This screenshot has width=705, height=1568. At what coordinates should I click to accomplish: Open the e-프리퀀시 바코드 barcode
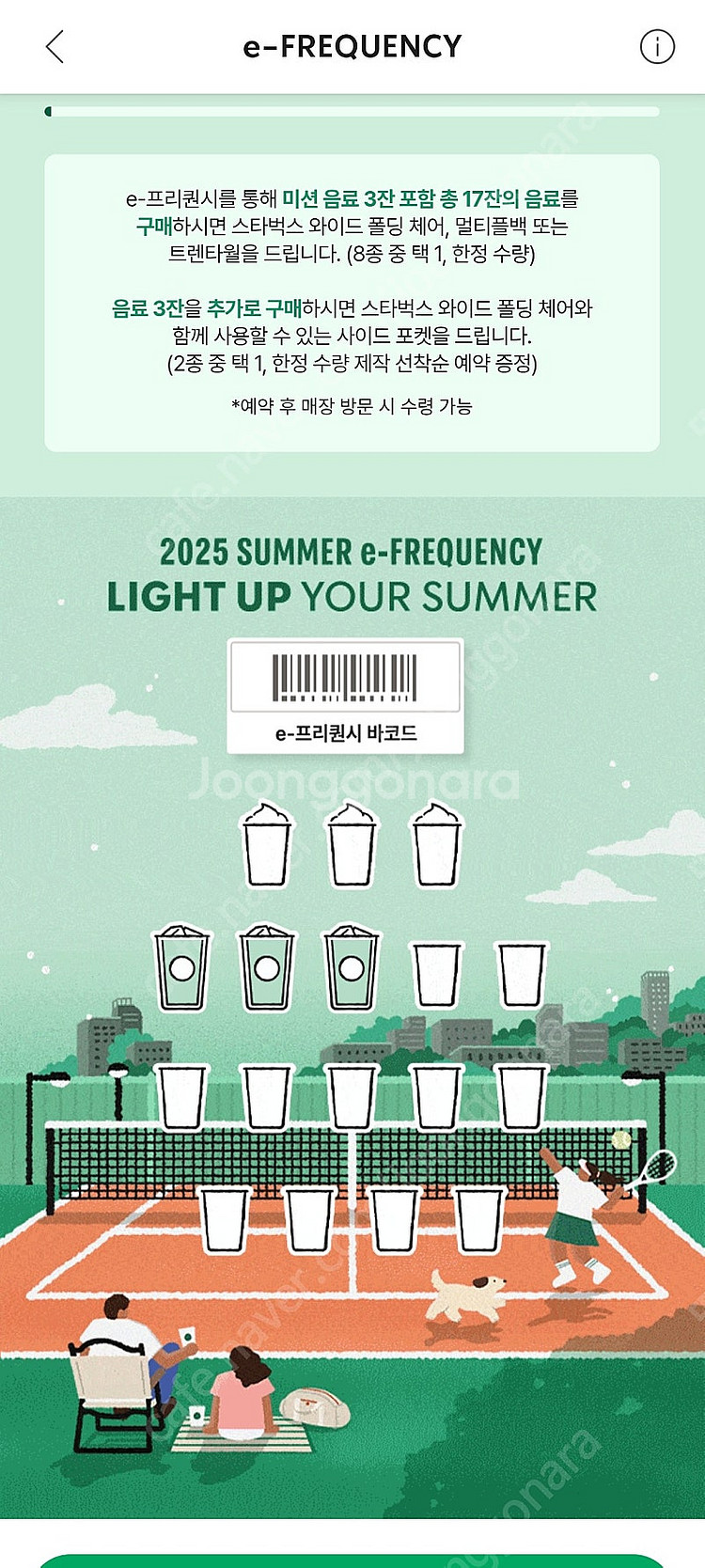coord(345,696)
